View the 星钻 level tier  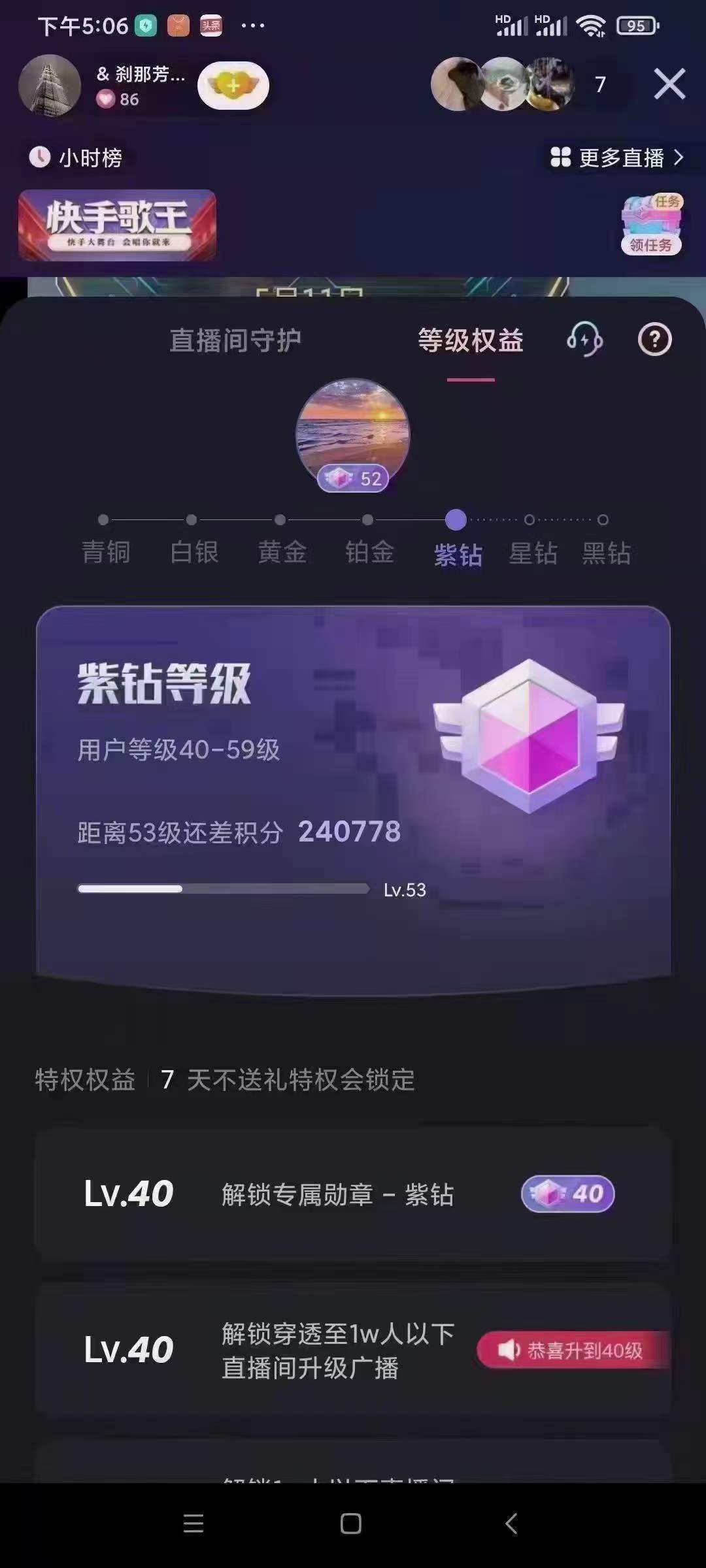pos(533,552)
